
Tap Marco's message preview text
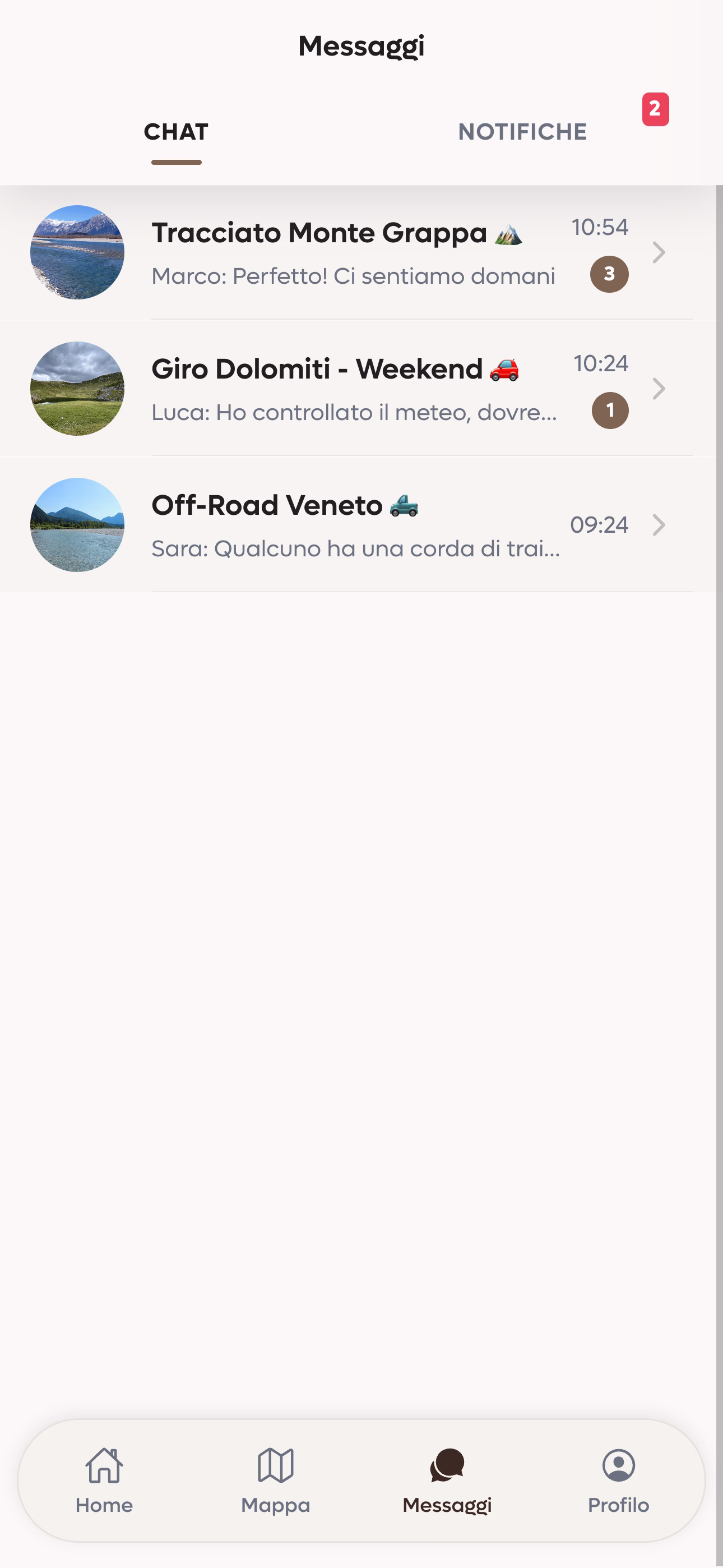tap(354, 275)
